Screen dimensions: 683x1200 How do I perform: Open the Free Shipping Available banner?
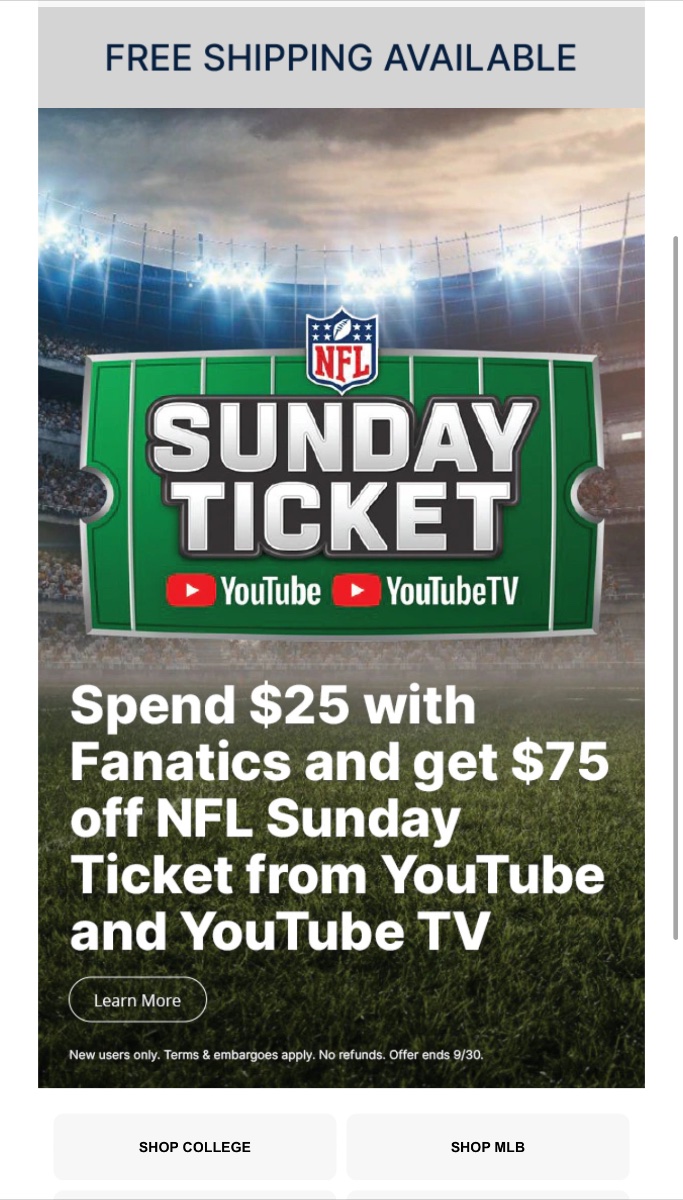pos(341,58)
